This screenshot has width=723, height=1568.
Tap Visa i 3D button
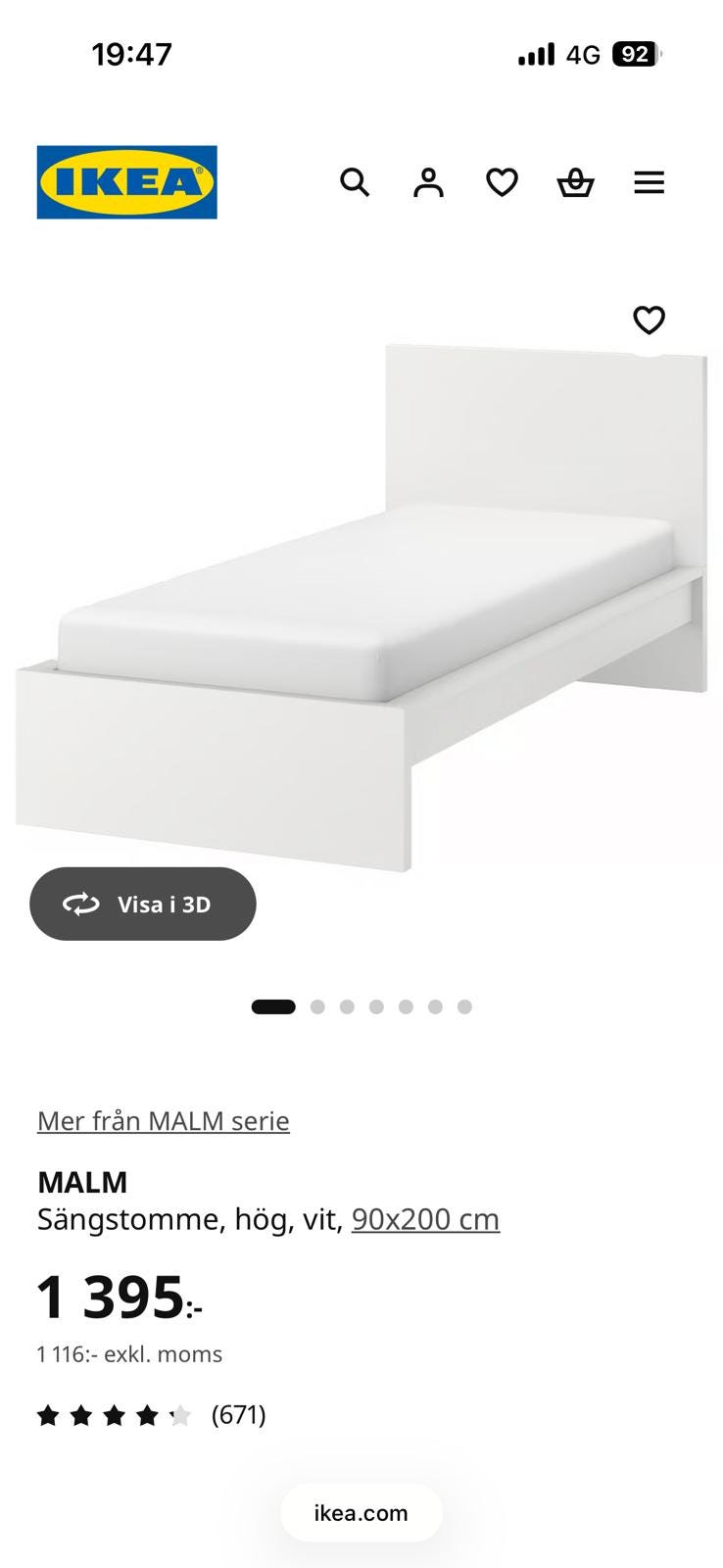click(143, 904)
